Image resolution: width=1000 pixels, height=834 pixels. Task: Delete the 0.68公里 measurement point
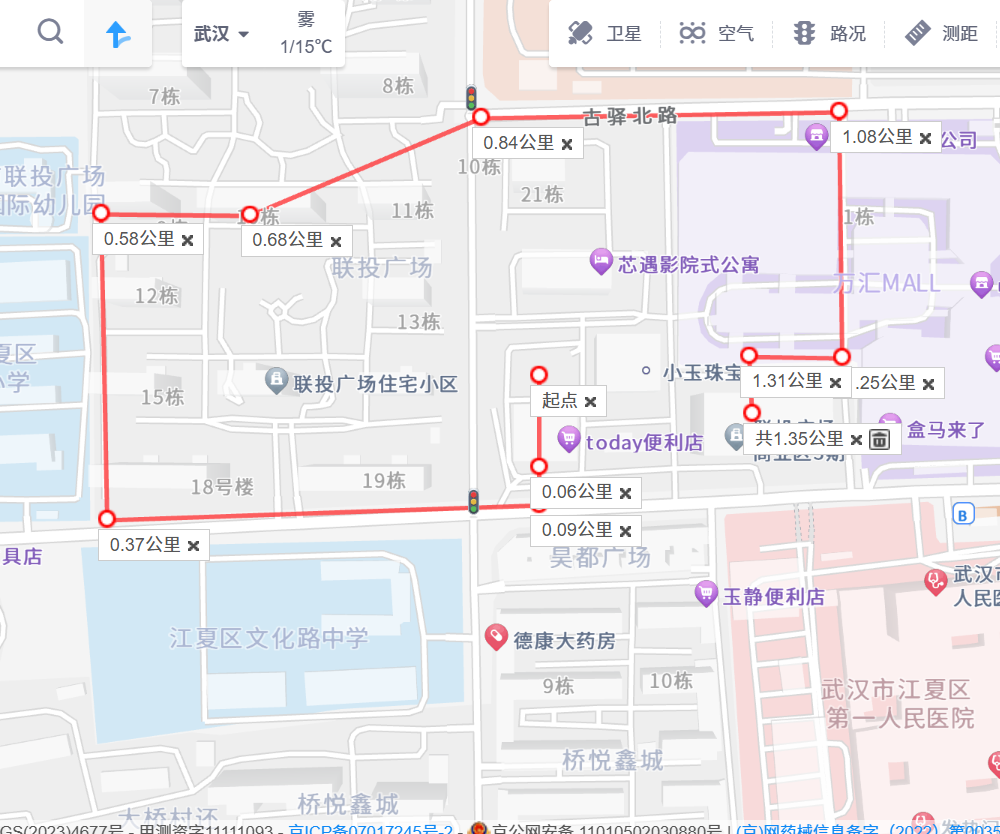coord(336,241)
